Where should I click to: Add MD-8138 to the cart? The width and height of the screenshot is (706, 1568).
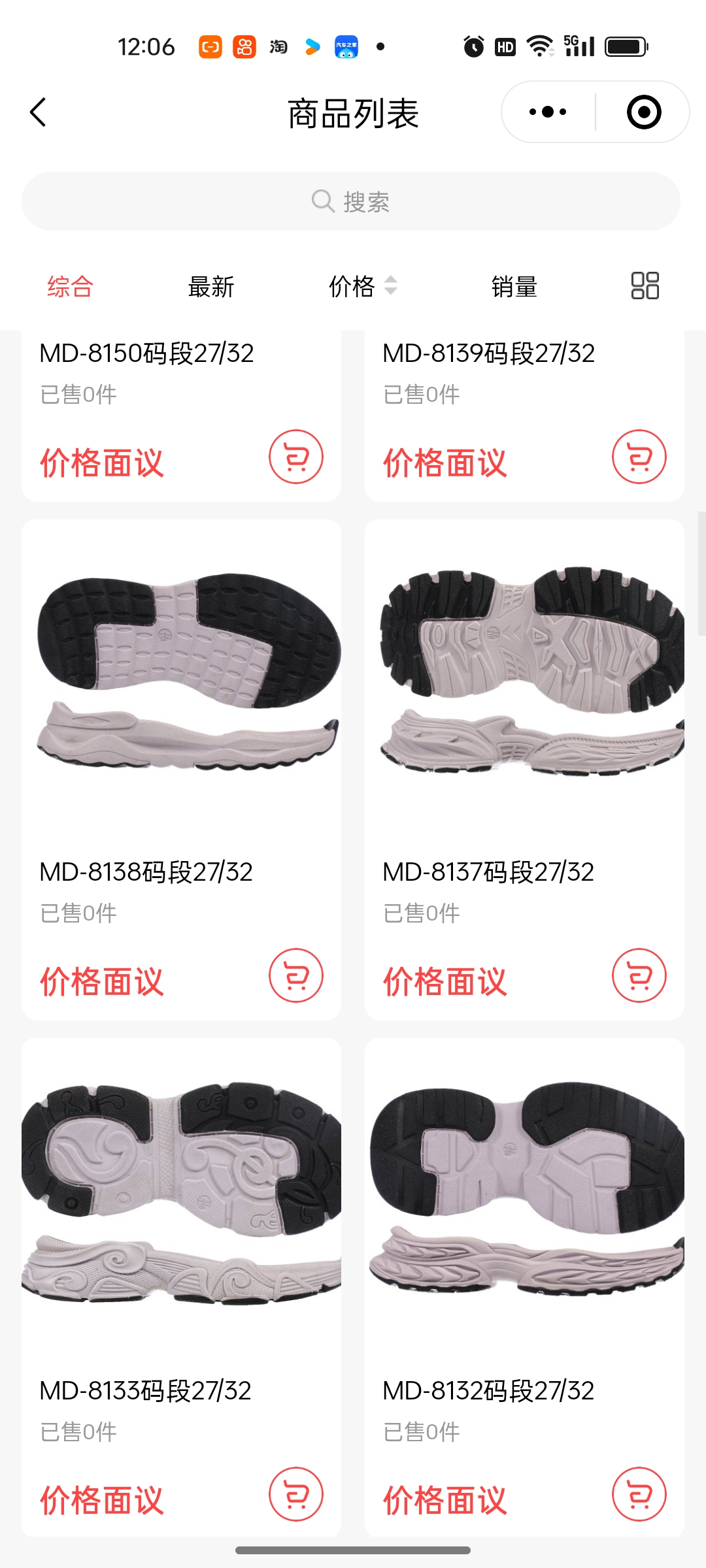tap(296, 975)
